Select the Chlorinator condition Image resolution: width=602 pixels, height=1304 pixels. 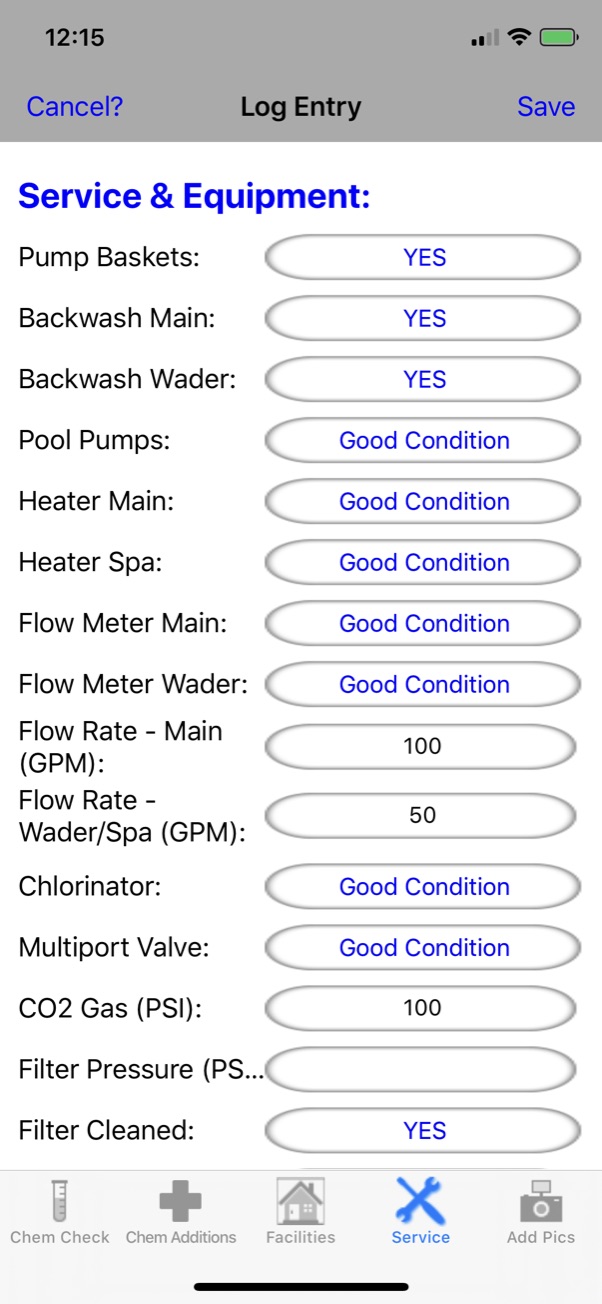tap(423, 887)
